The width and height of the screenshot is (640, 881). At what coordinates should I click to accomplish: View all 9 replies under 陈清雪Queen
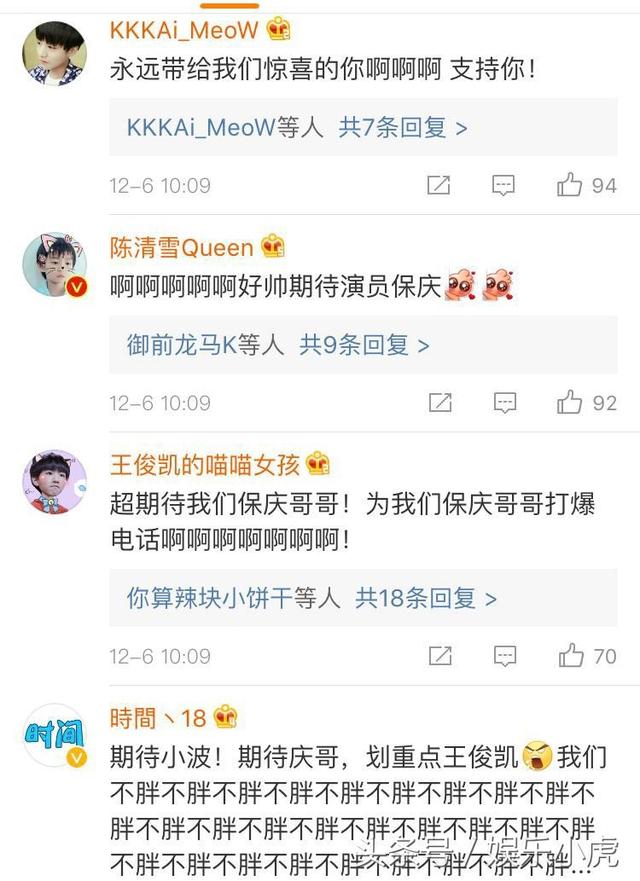pos(278,345)
